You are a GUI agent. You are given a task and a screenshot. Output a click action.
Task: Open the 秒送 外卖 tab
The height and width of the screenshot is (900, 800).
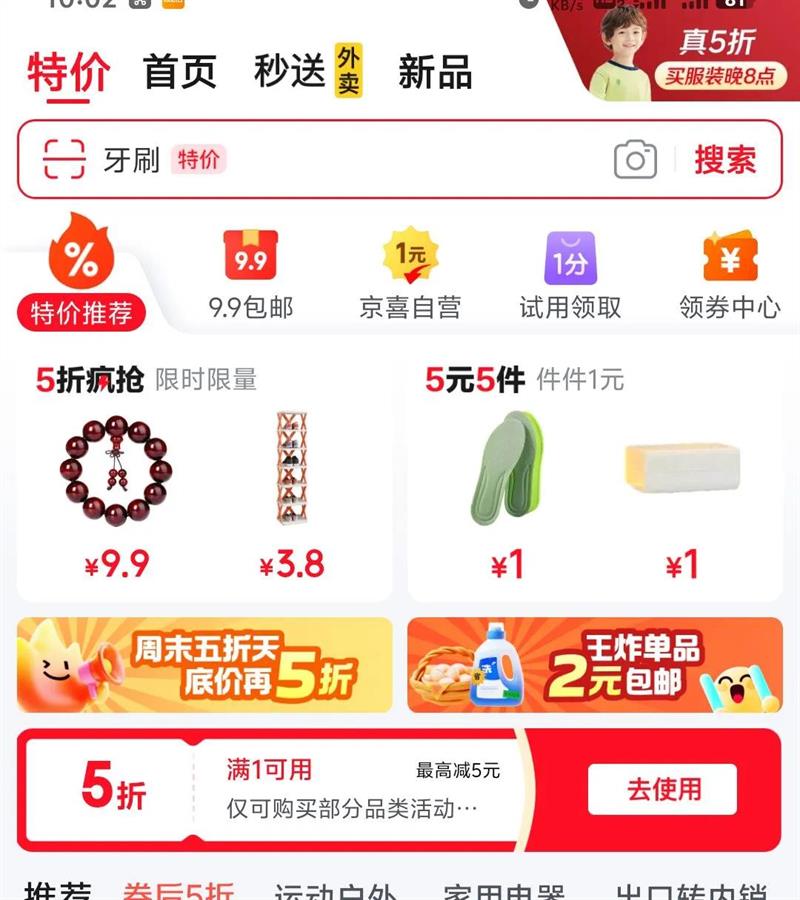point(308,71)
